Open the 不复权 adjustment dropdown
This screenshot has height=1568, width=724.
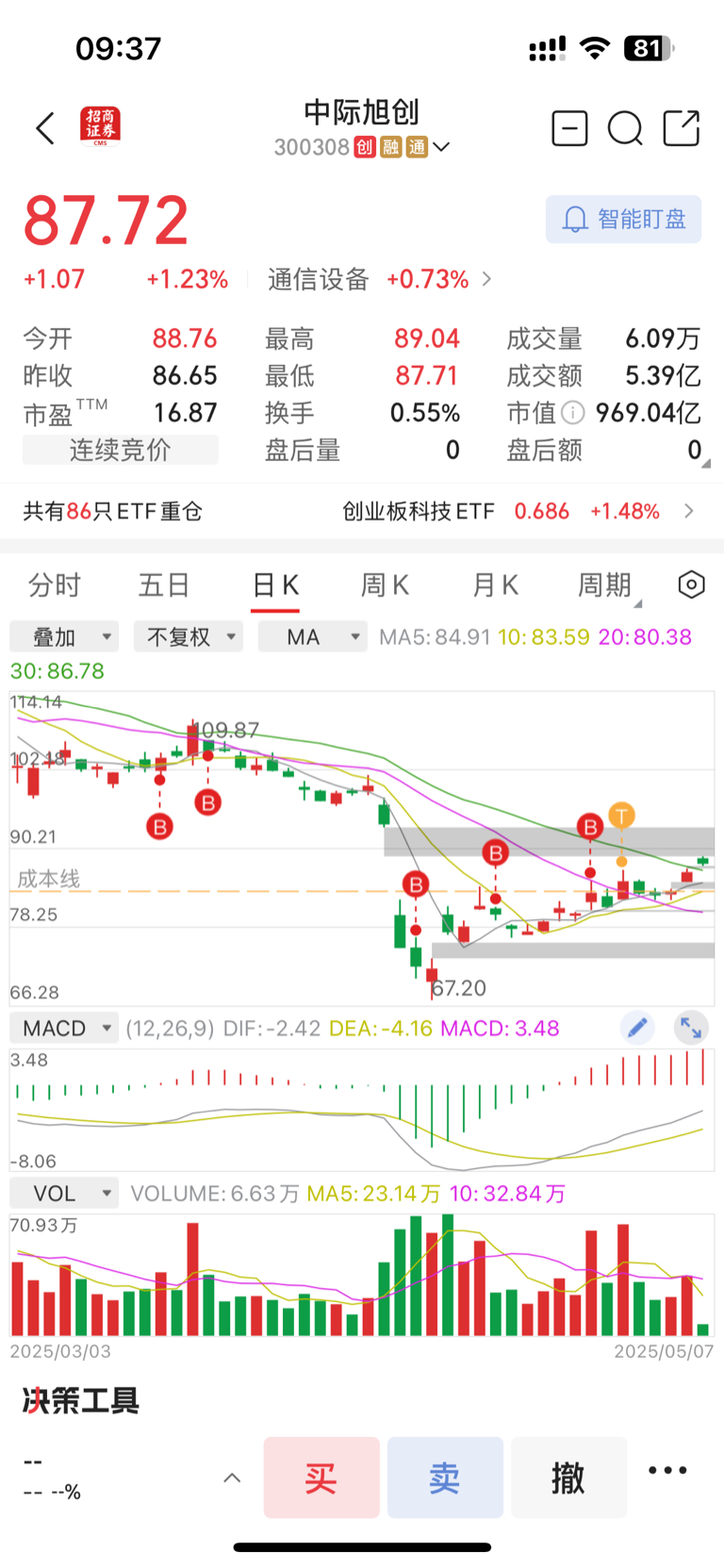(x=189, y=637)
